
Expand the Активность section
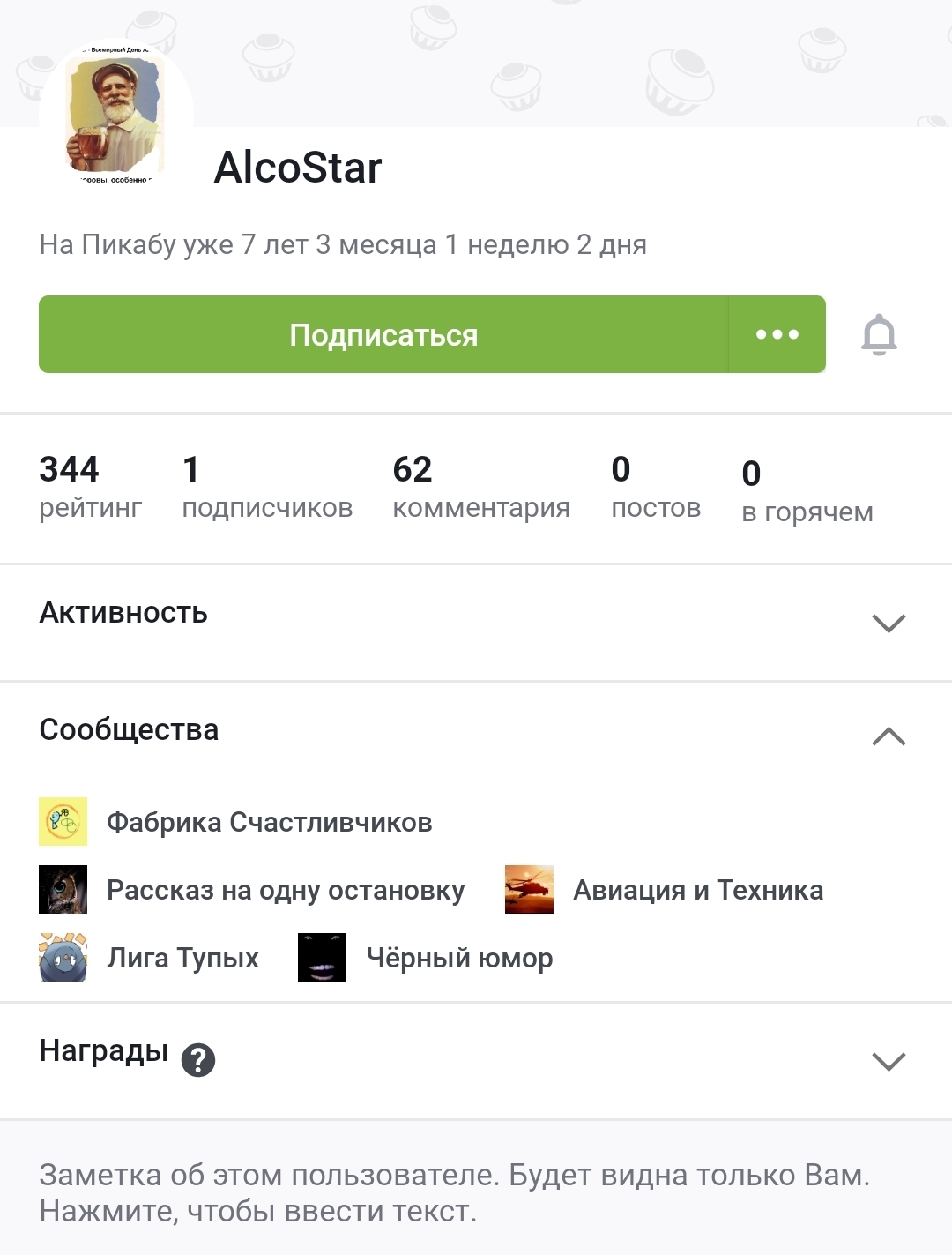888,623
